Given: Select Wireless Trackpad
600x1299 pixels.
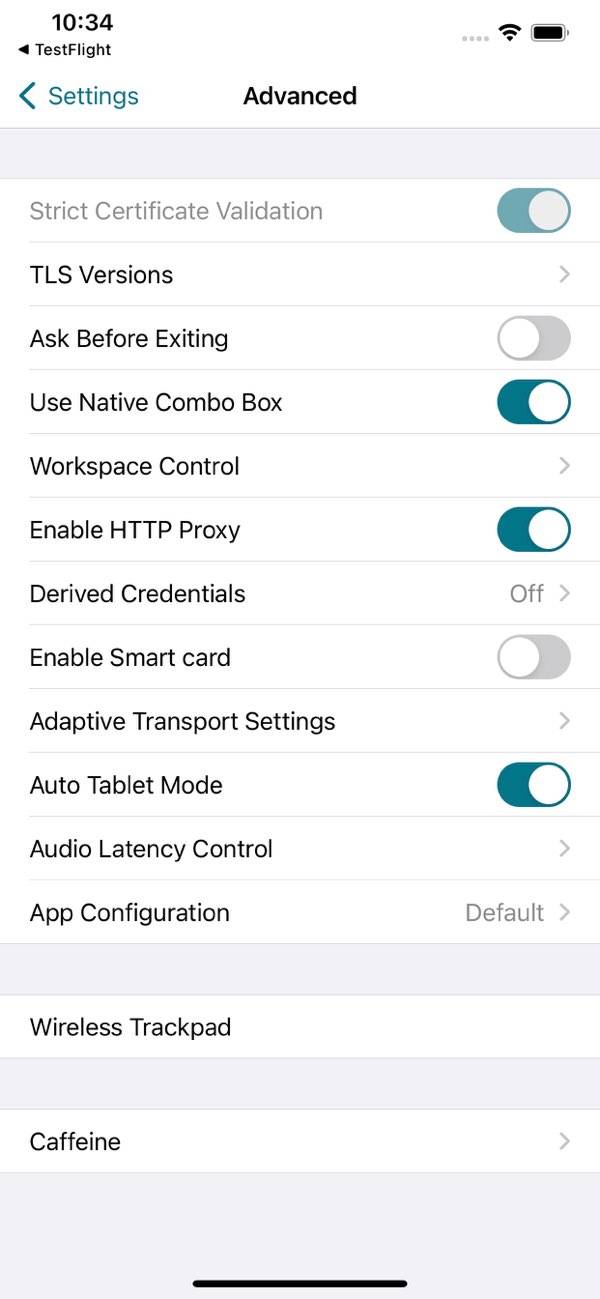Looking at the screenshot, I should click(300, 1027).
